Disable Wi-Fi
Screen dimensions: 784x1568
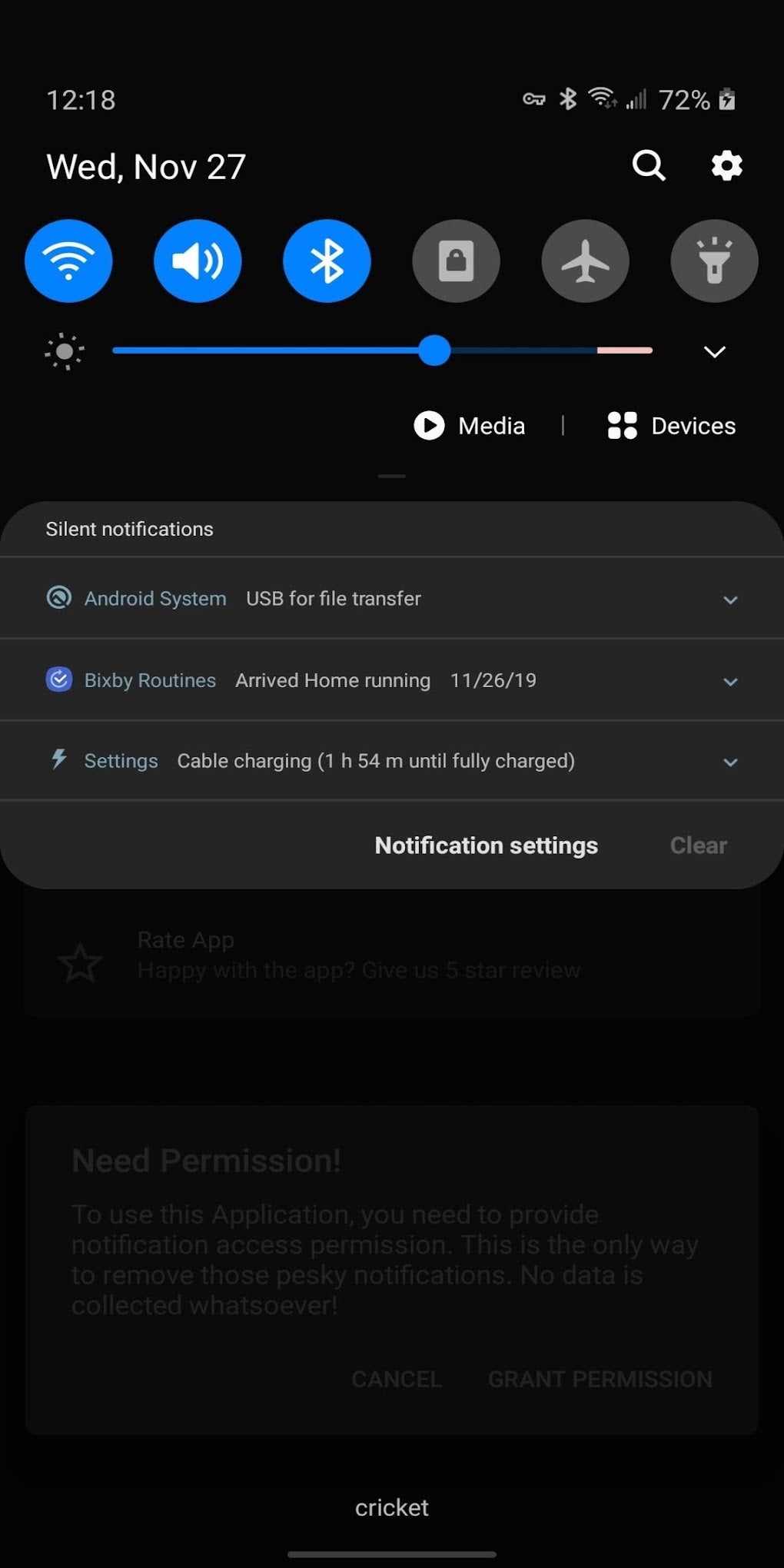[x=68, y=261]
